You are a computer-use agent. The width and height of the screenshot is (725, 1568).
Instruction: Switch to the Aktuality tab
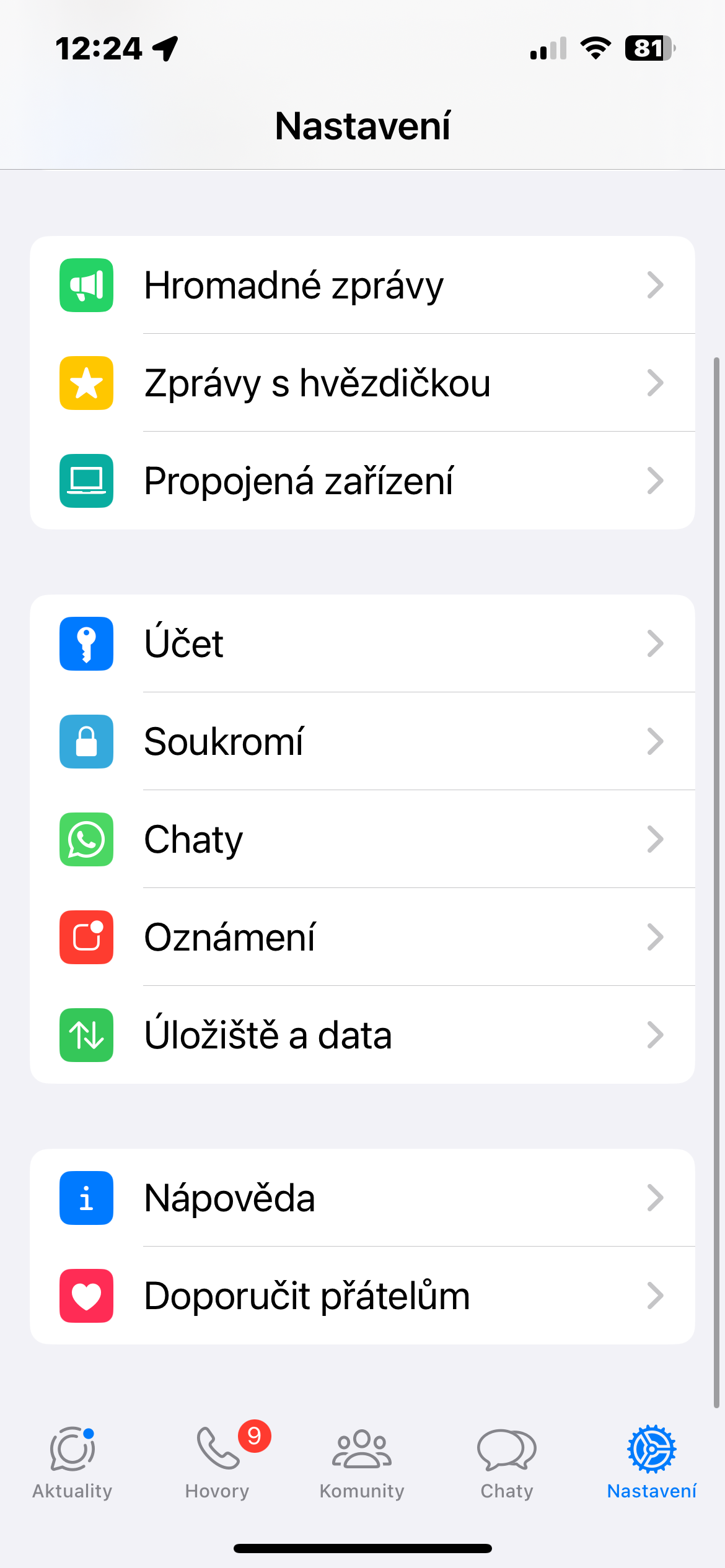click(x=72, y=1461)
